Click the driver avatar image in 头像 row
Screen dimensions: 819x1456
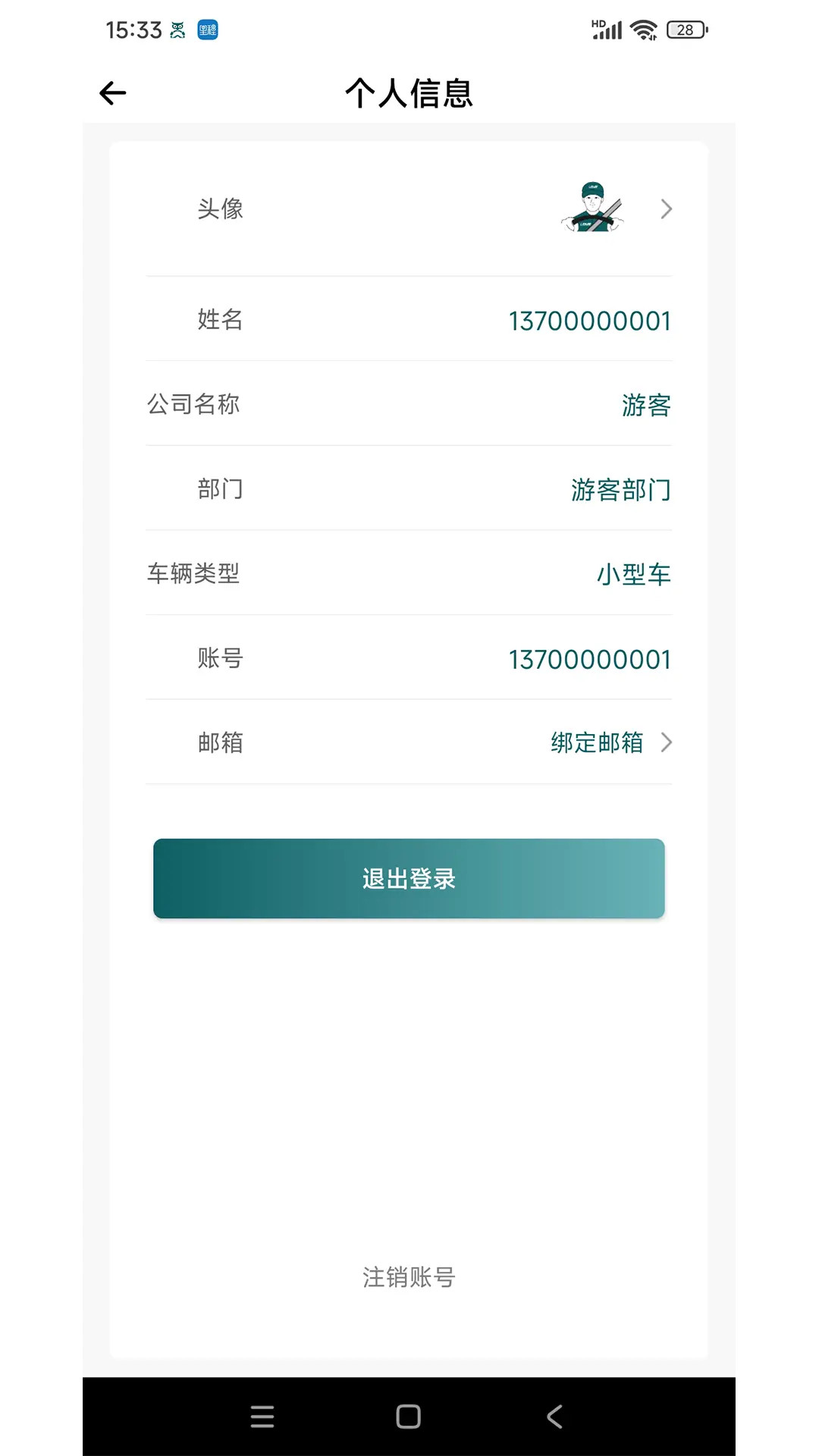coord(592,209)
